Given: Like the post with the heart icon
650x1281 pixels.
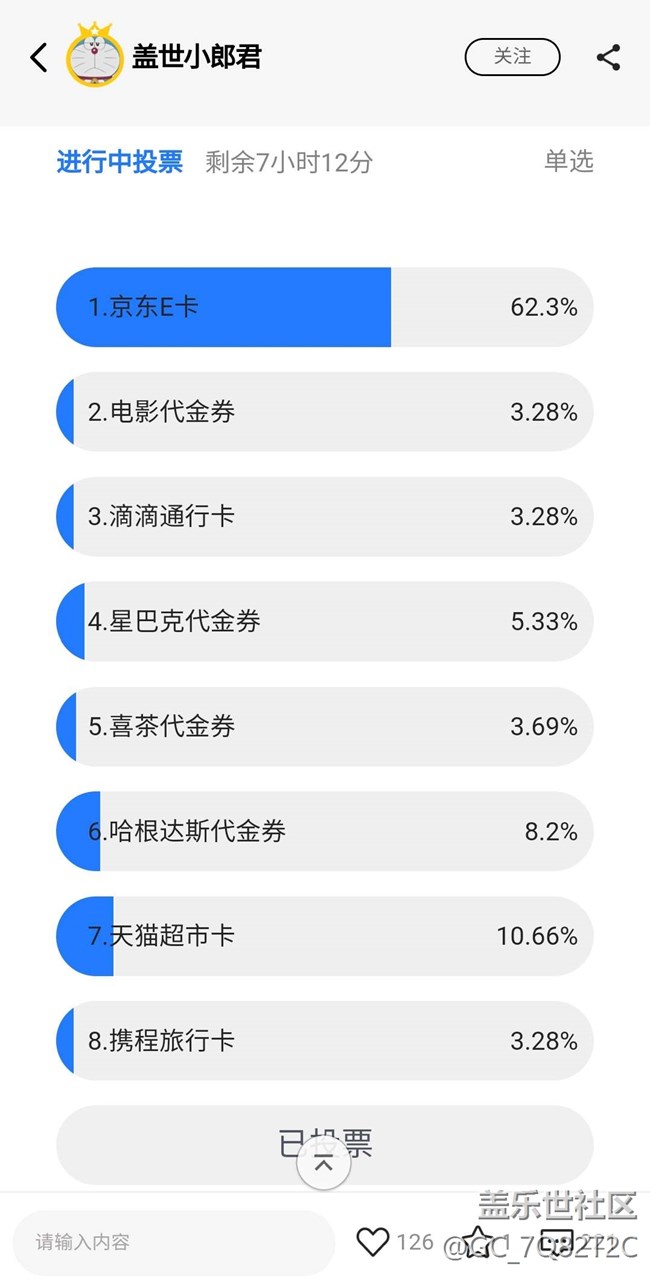Looking at the screenshot, I should pyautogui.click(x=373, y=1242).
